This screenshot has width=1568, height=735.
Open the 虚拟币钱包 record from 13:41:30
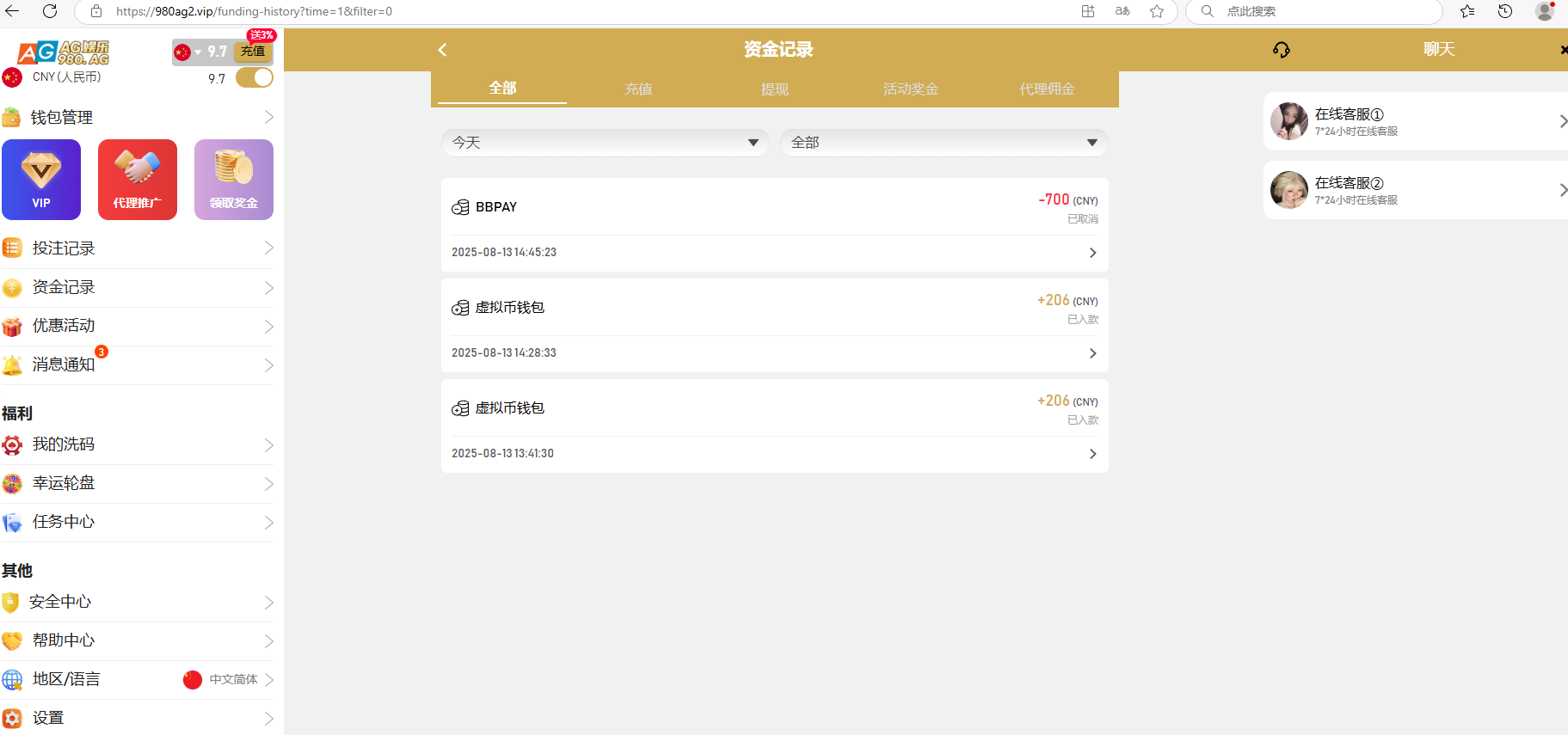774,426
